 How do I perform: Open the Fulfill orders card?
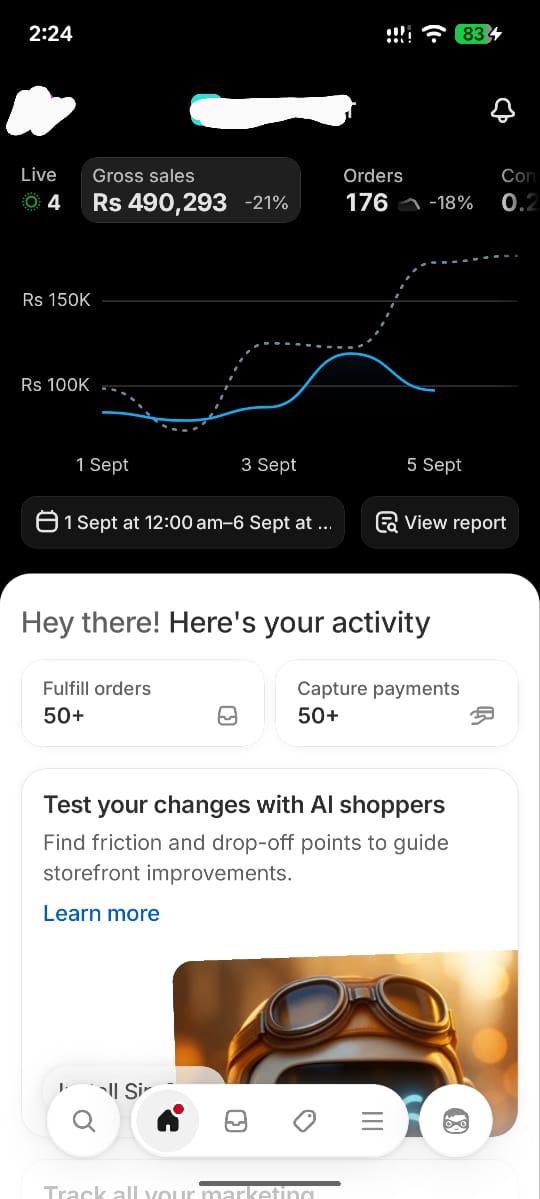[142, 703]
